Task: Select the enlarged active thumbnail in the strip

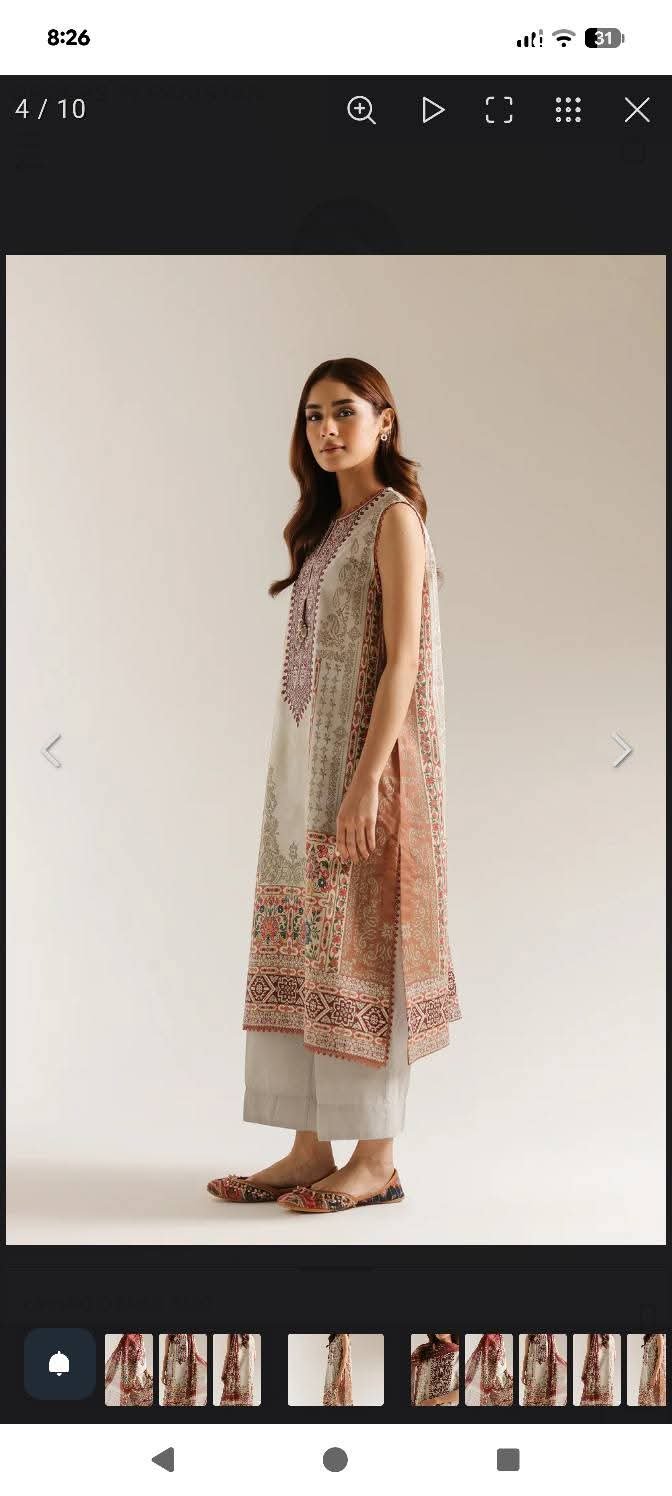Action: (x=335, y=1369)
